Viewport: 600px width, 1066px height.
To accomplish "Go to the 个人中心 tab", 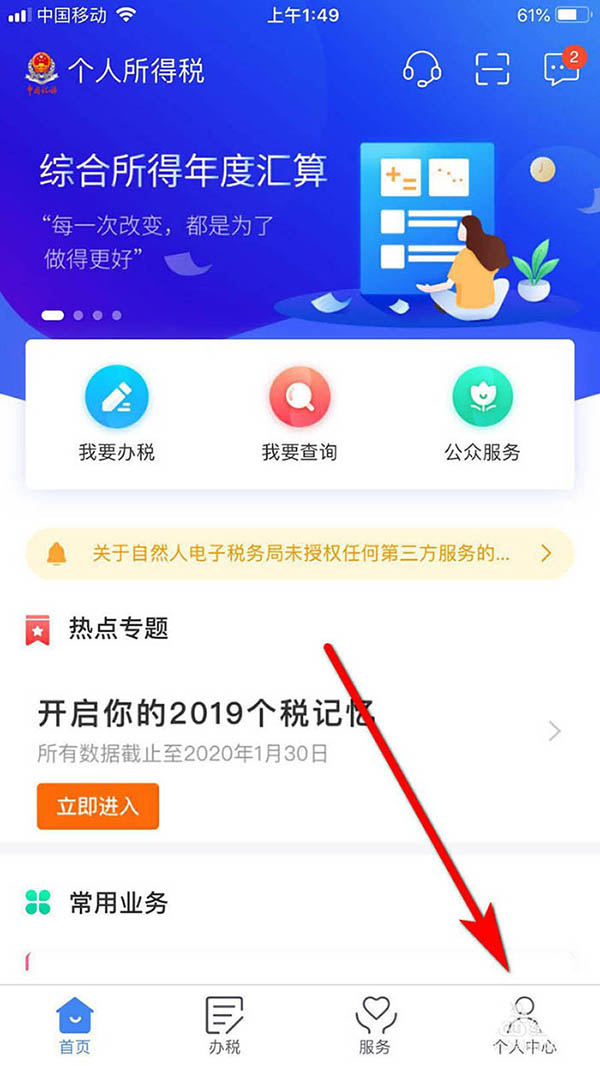I will tap(524, 1025).
